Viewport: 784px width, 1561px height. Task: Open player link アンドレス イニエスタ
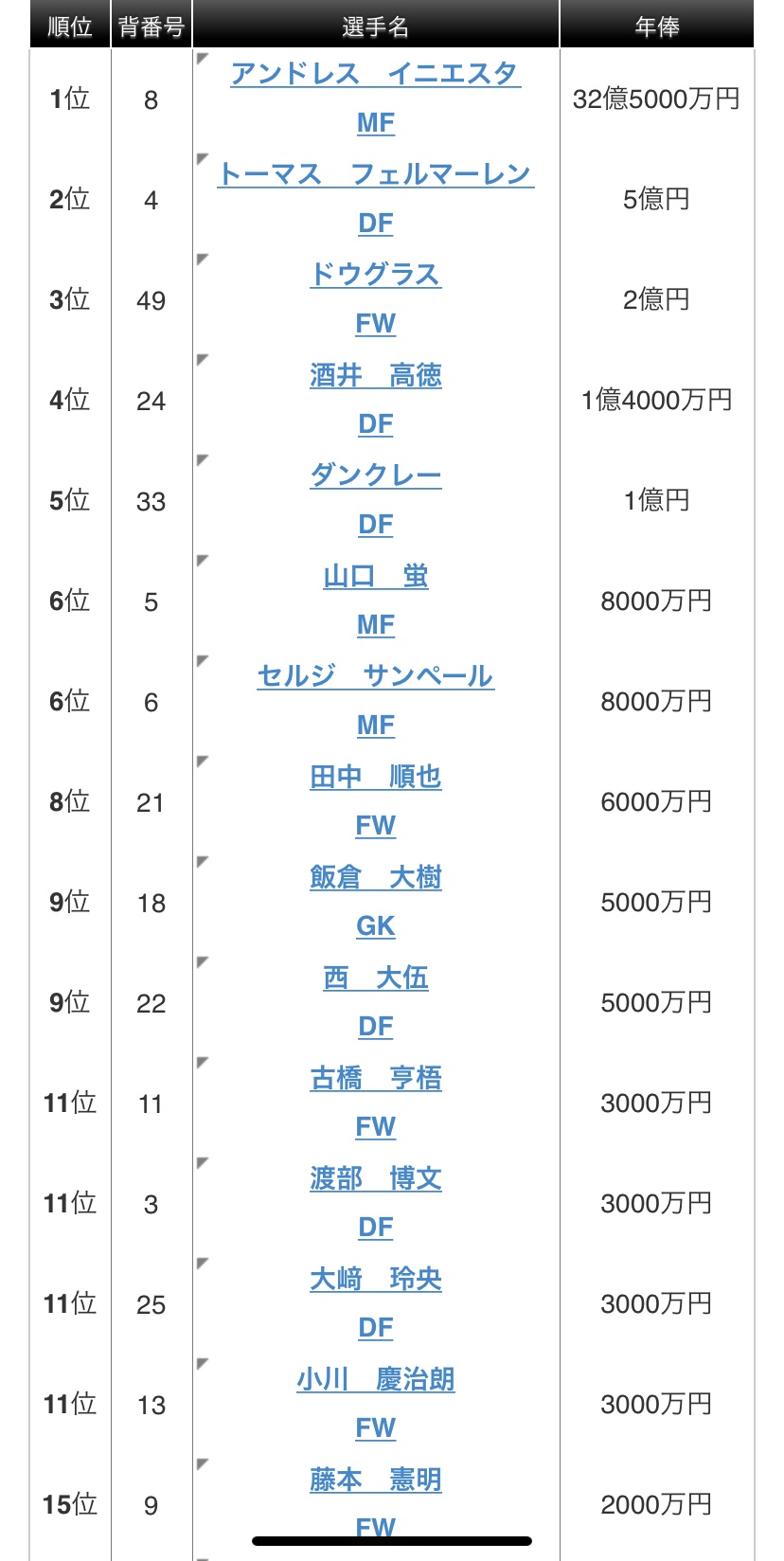pos(375,74)
